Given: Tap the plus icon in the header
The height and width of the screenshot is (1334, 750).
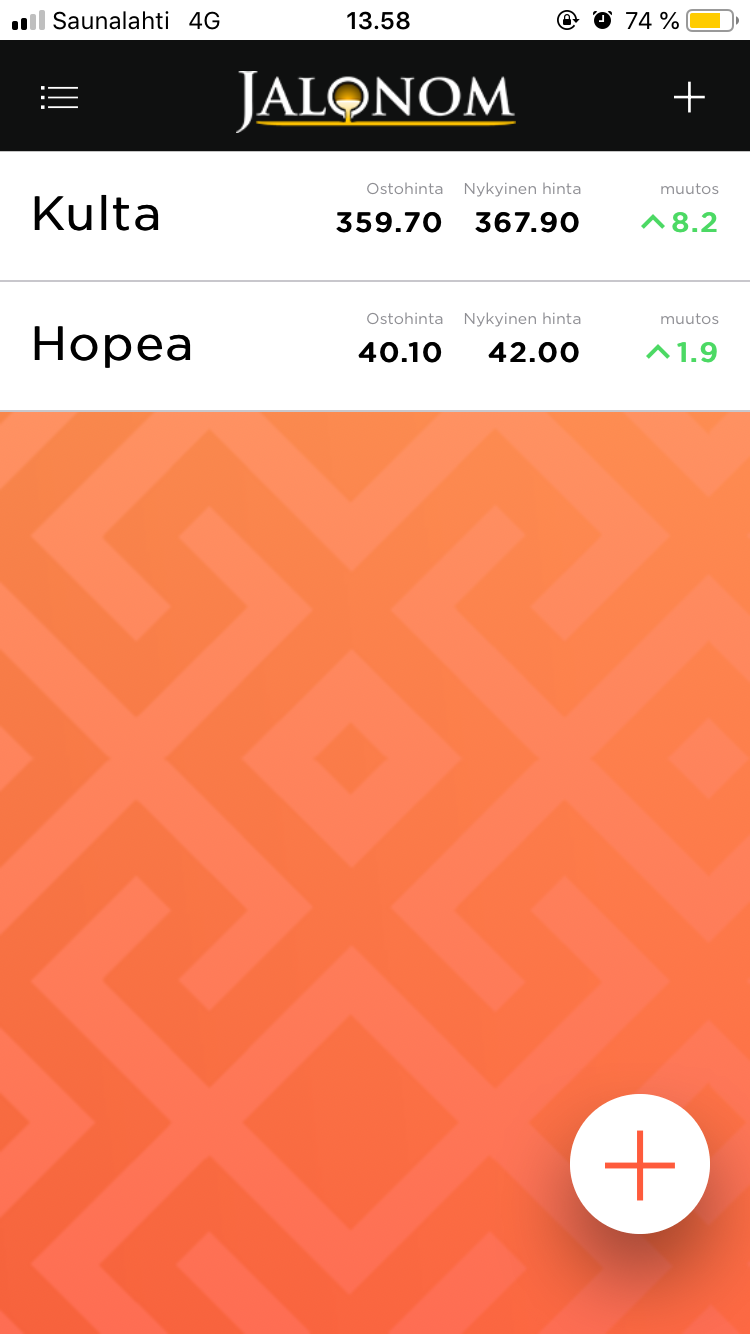Looking at the screenshot, I should point(689,97).
